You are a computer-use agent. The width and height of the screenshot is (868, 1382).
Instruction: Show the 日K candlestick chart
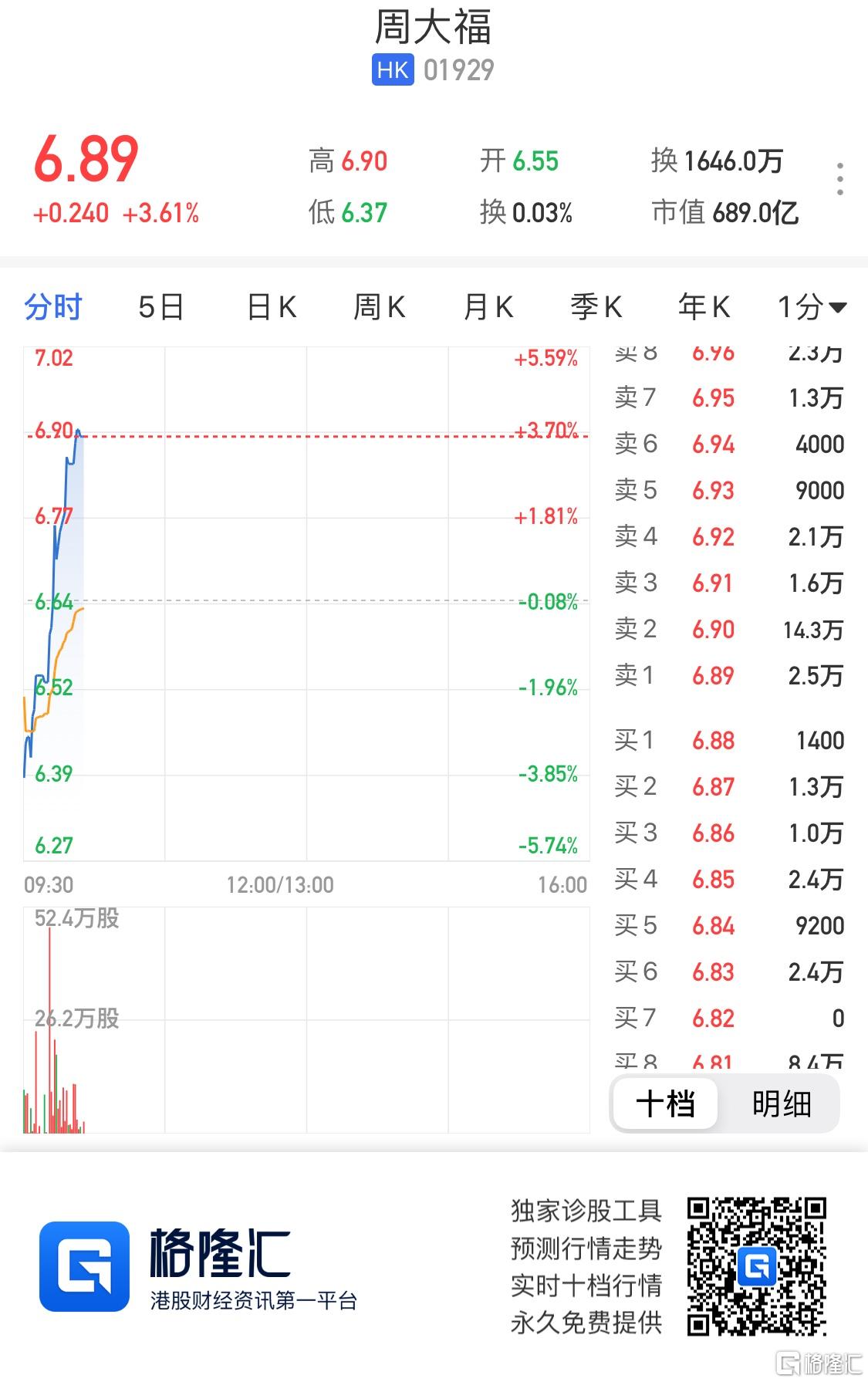click(272, 307)
